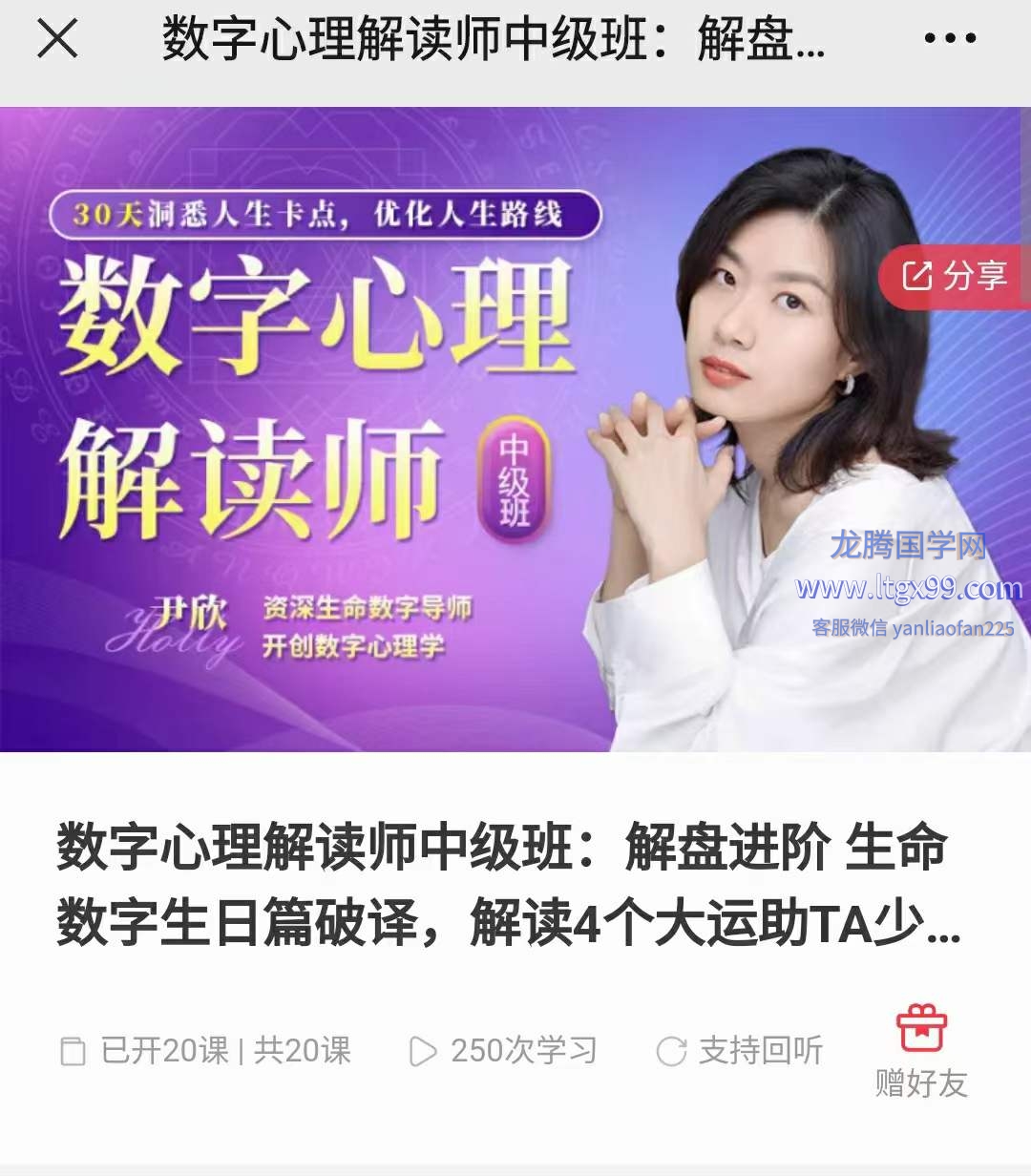Viewport: 1031px width, 1176px height.
Task: Open the 数字心理解读师 course banner
Action: click(382, 430)
